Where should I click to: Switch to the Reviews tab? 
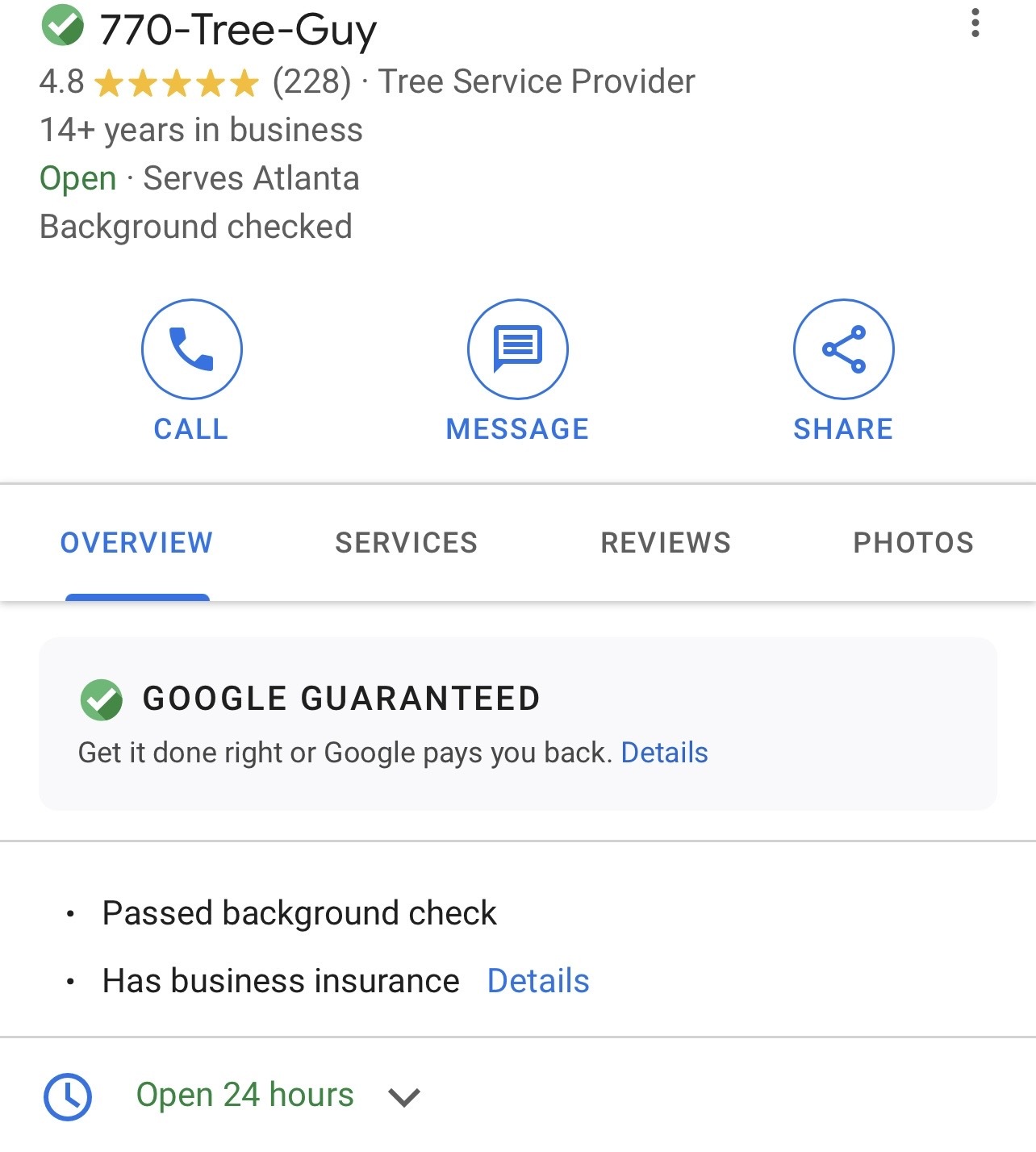point(666,543)
